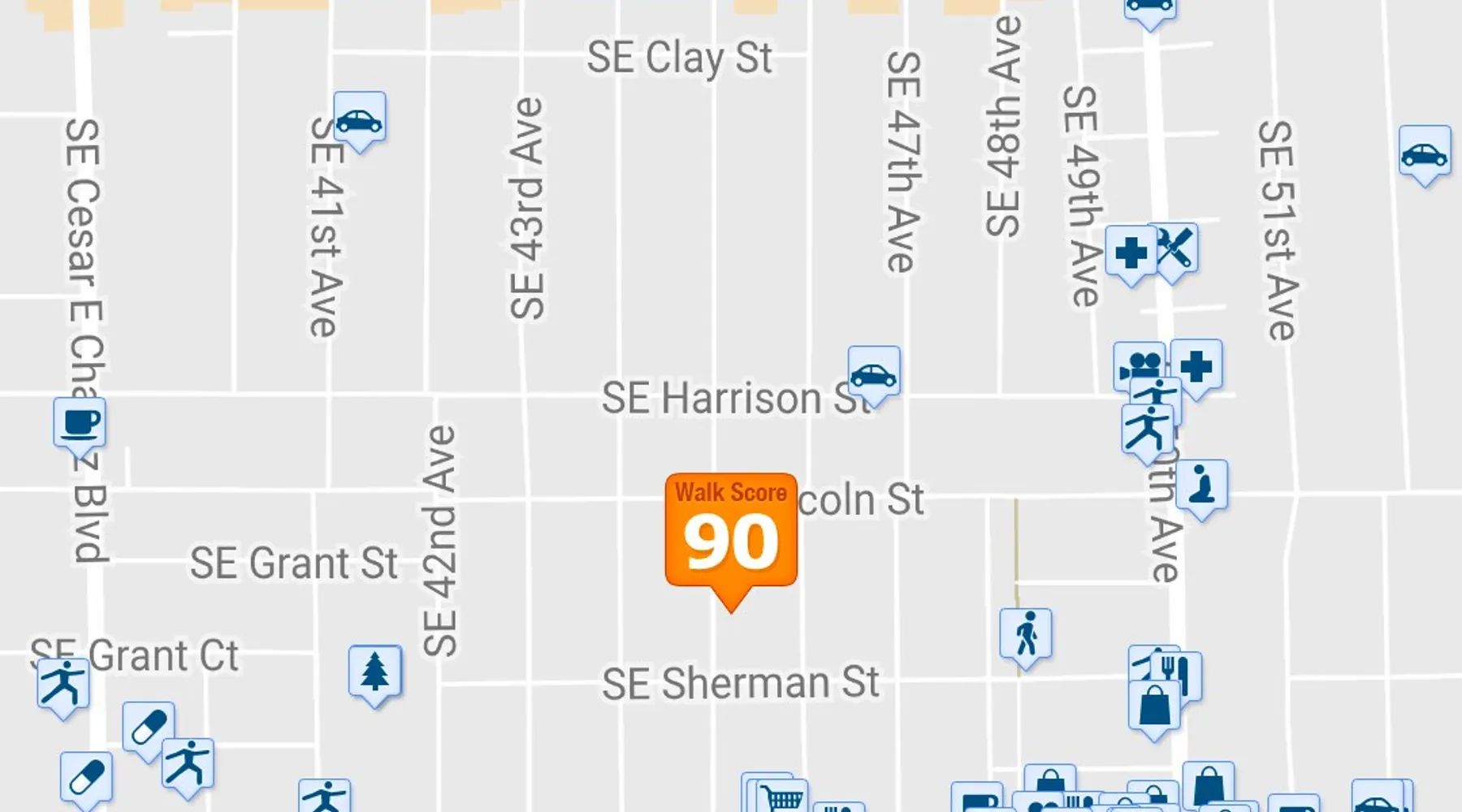This screenshot has width=1462, height=812.
Task: Open the shopping bag marker below restaurant marker
Action: pyautogui.click(x=1153, y=706)
